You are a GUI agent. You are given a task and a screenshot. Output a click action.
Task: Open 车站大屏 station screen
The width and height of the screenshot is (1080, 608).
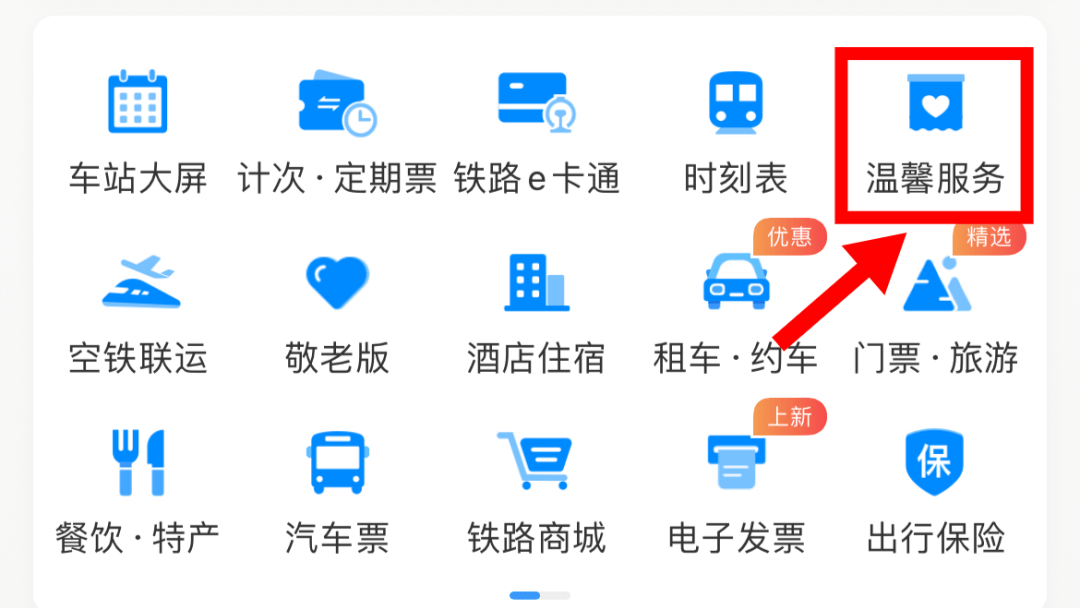click(137, 103)
